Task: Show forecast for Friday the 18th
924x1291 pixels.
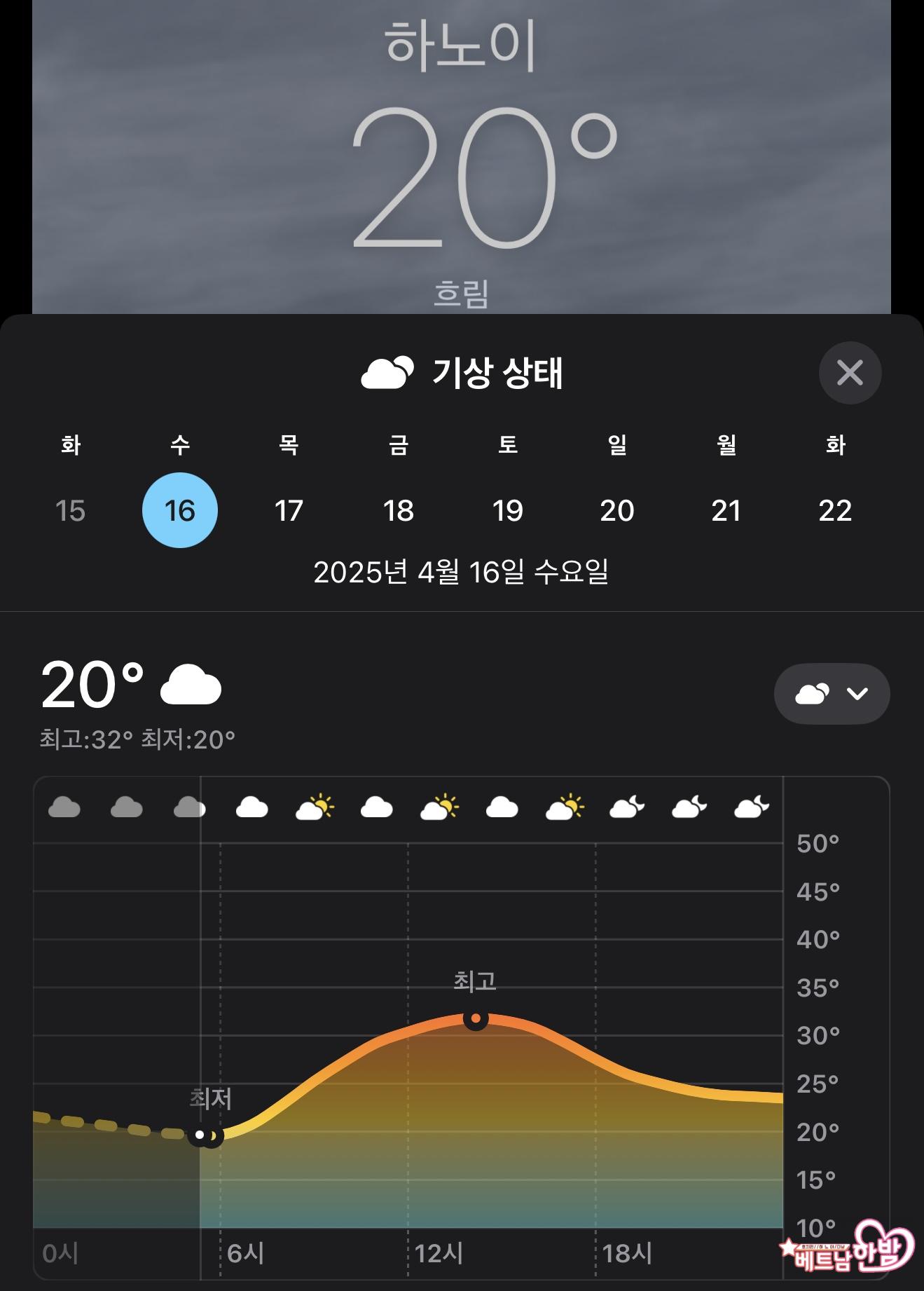Action: pos(399,510)
